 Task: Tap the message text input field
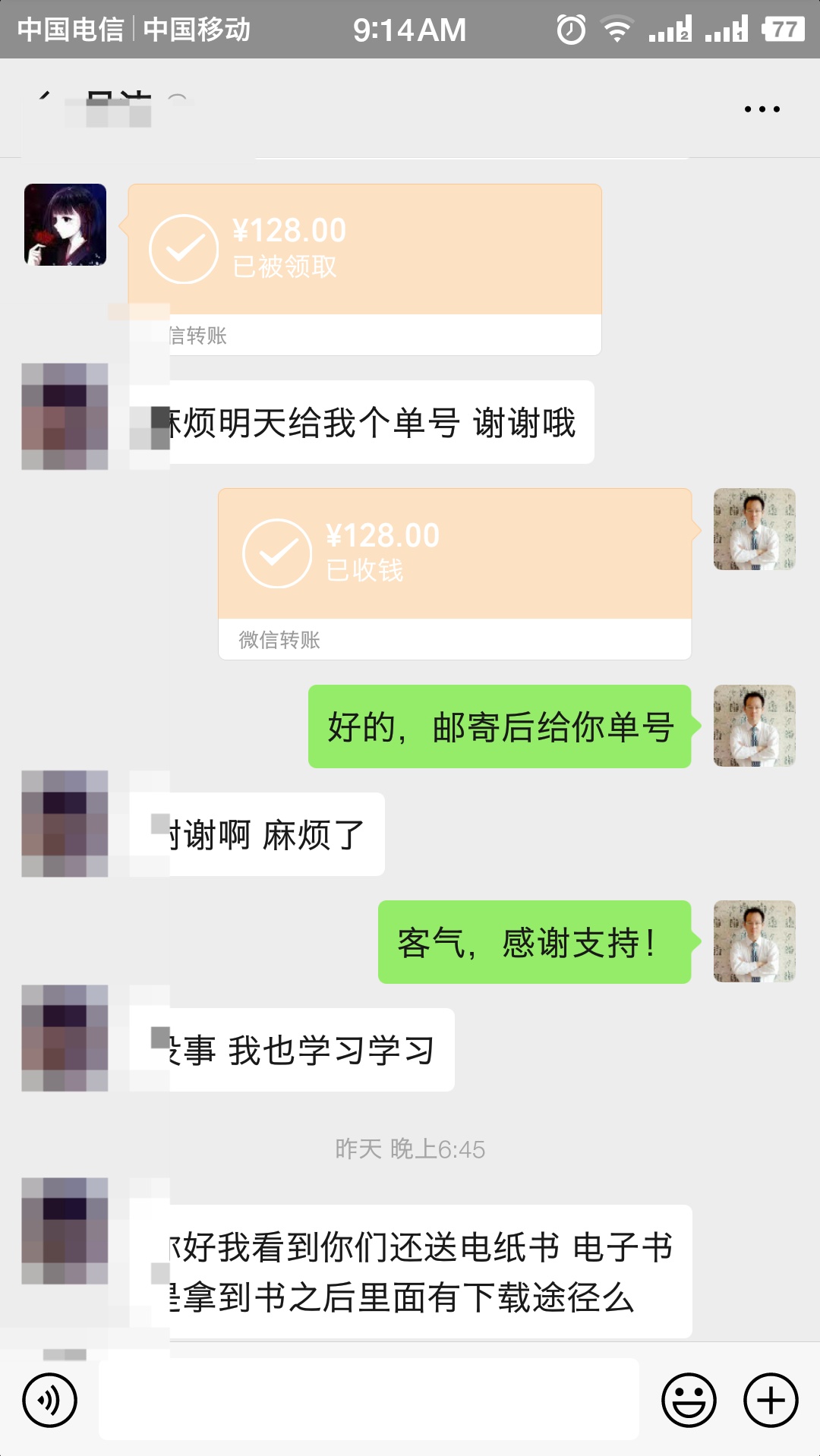click(x=369, y=1399)
